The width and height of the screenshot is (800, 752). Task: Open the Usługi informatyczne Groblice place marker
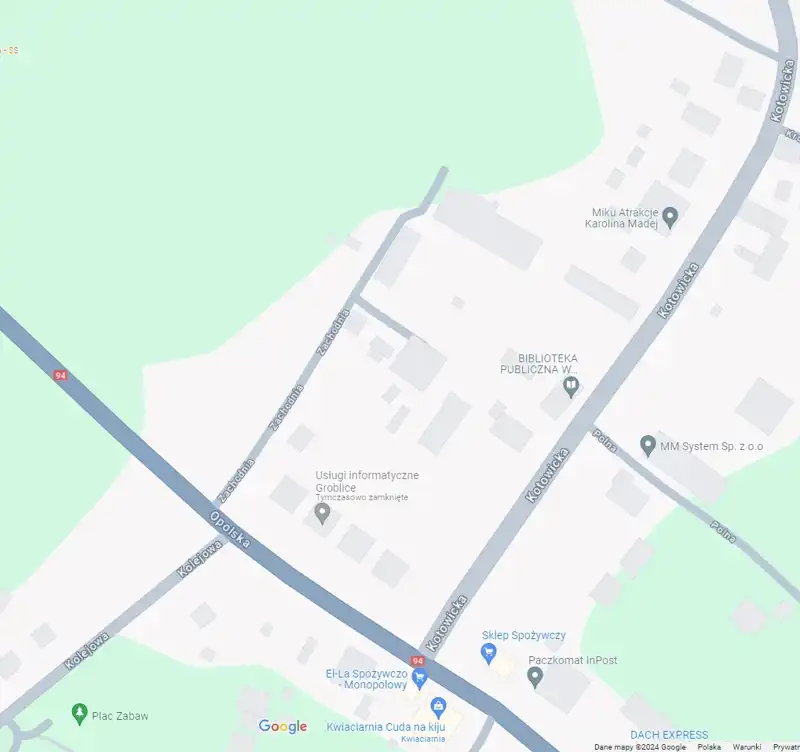coord(322,513)
